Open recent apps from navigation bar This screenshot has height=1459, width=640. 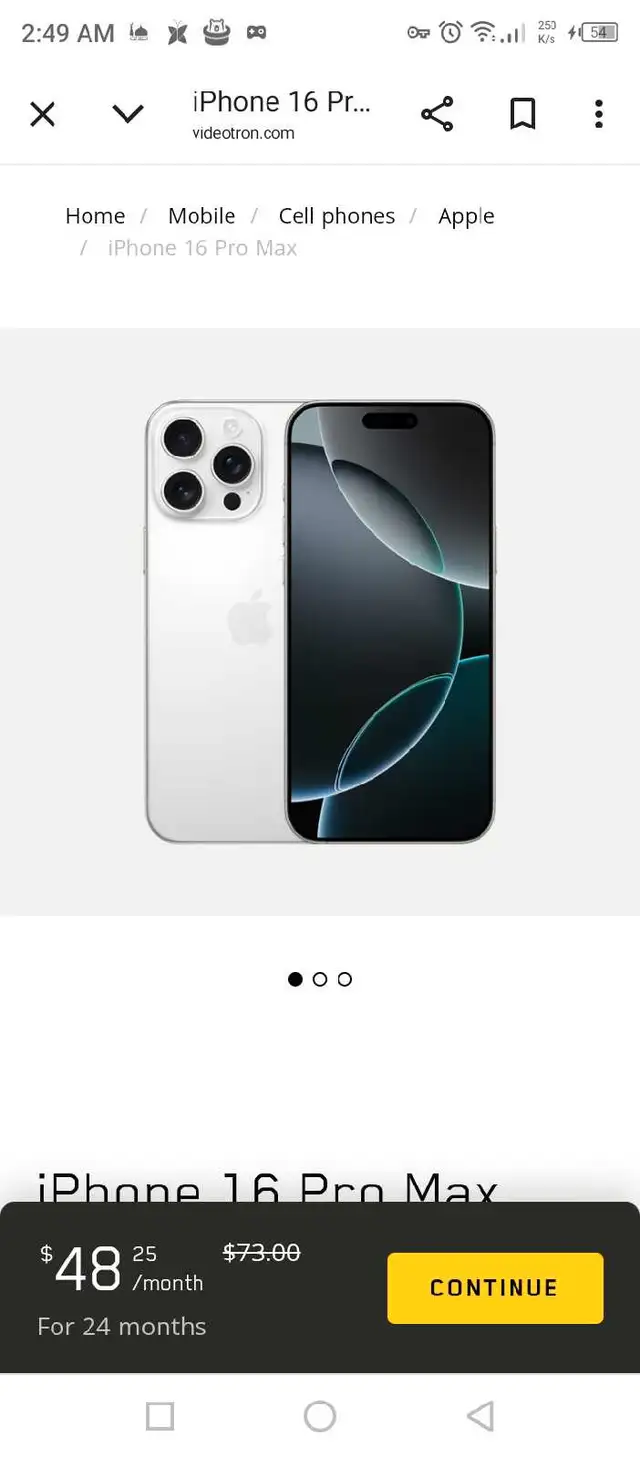(160, 1415)
